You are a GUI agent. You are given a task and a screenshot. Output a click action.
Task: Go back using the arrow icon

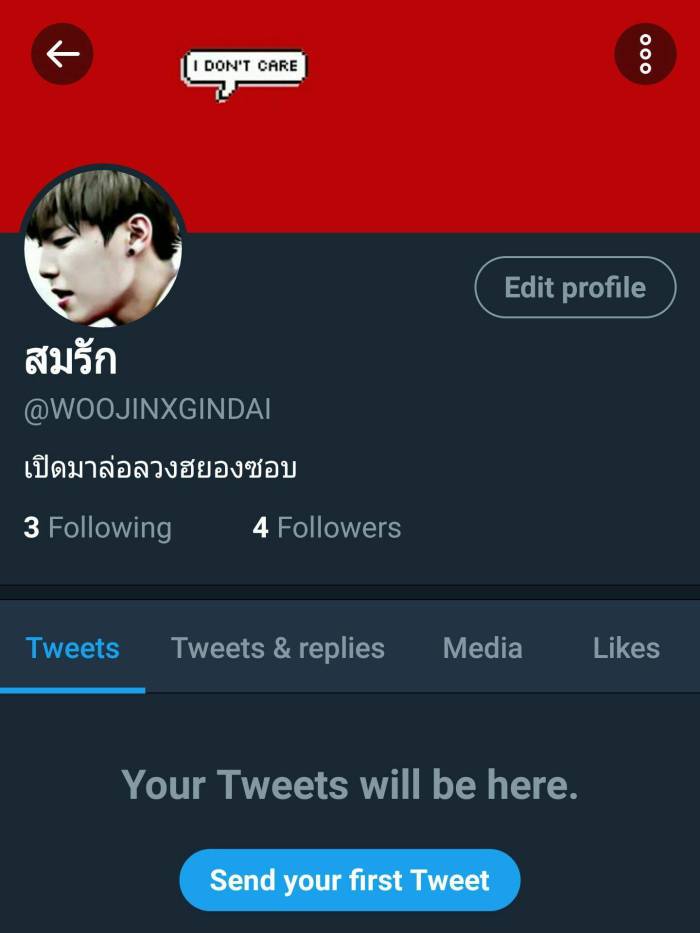(x=62, y=53)
